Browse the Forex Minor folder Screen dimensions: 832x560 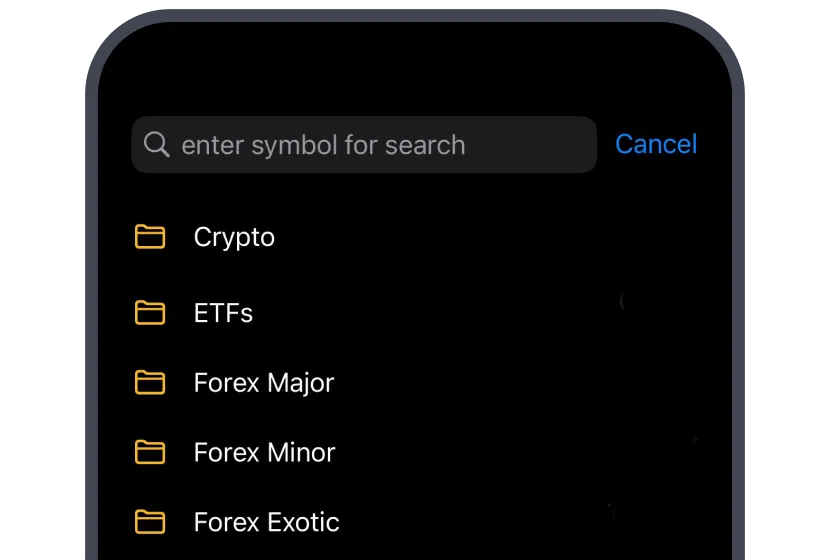point(264,453)
